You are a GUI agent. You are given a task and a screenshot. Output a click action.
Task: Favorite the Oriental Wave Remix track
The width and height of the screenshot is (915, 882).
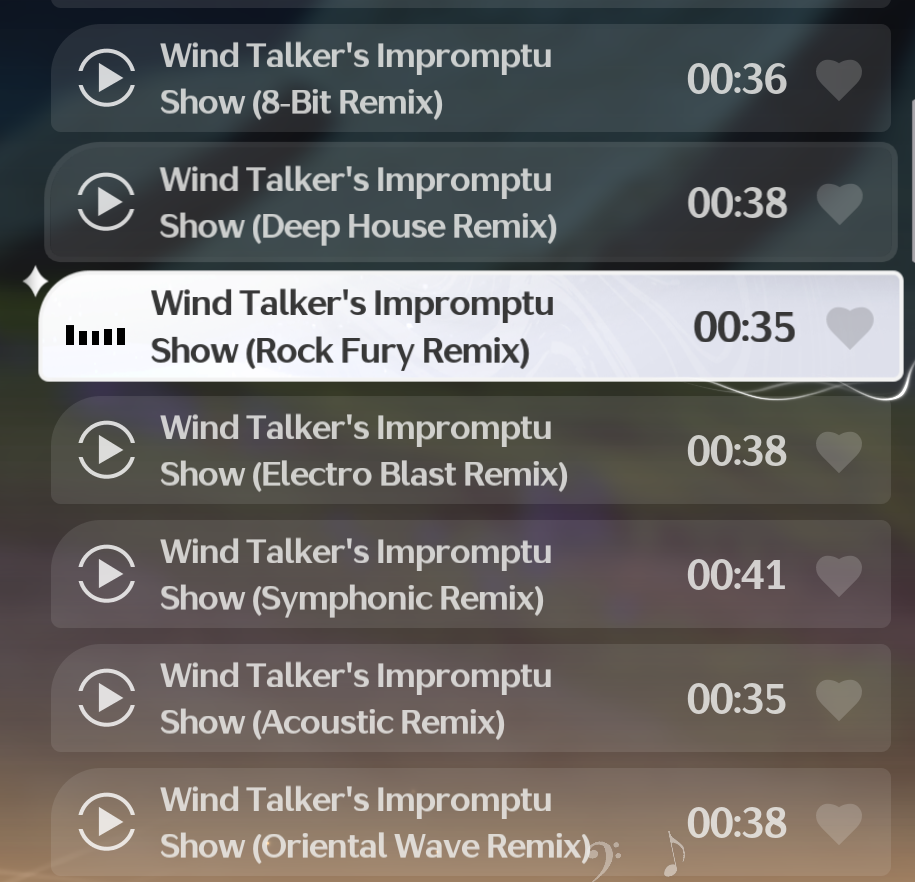(838, 823)
